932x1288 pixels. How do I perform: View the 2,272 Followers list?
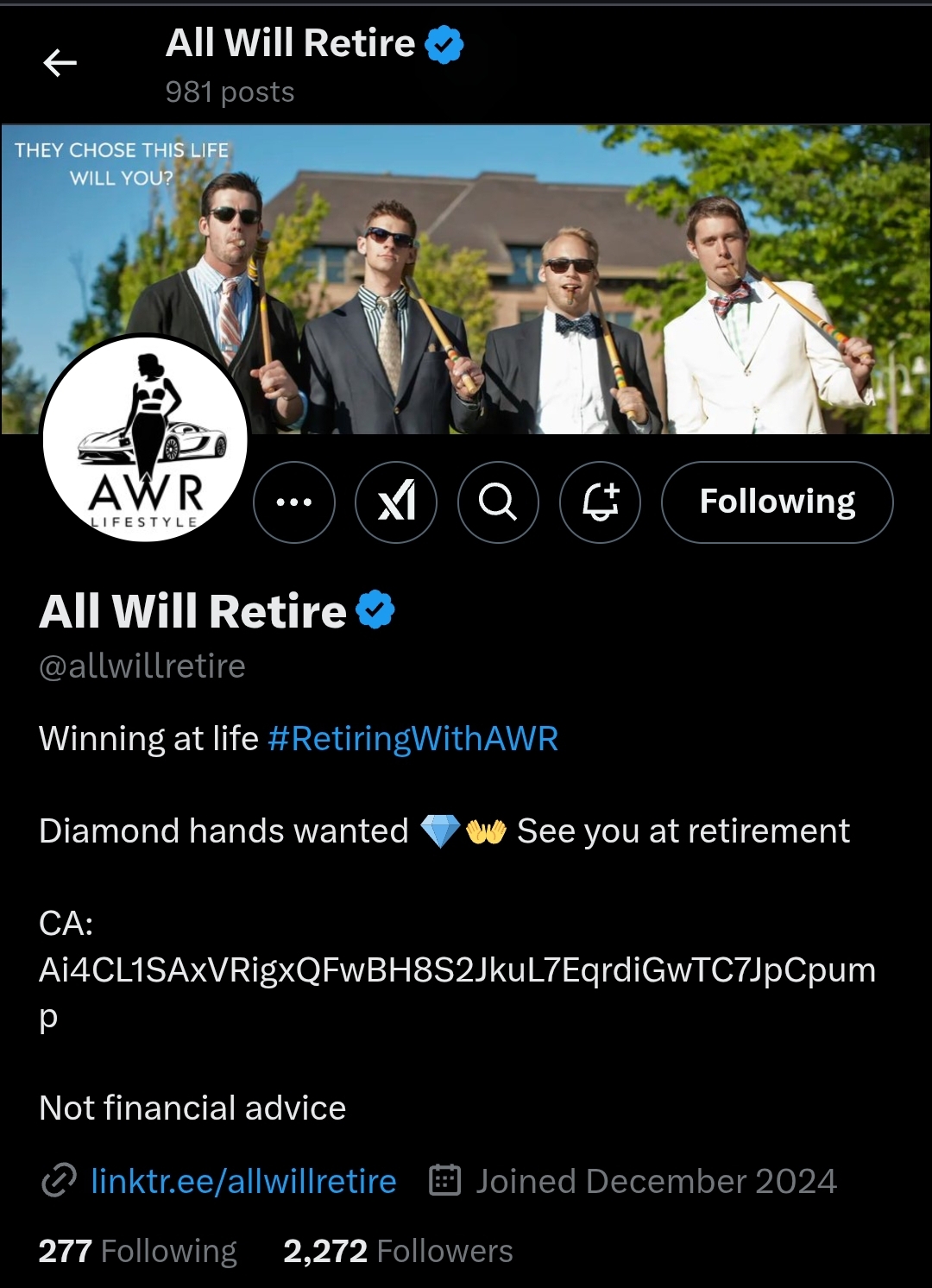tap(398, 1251)
